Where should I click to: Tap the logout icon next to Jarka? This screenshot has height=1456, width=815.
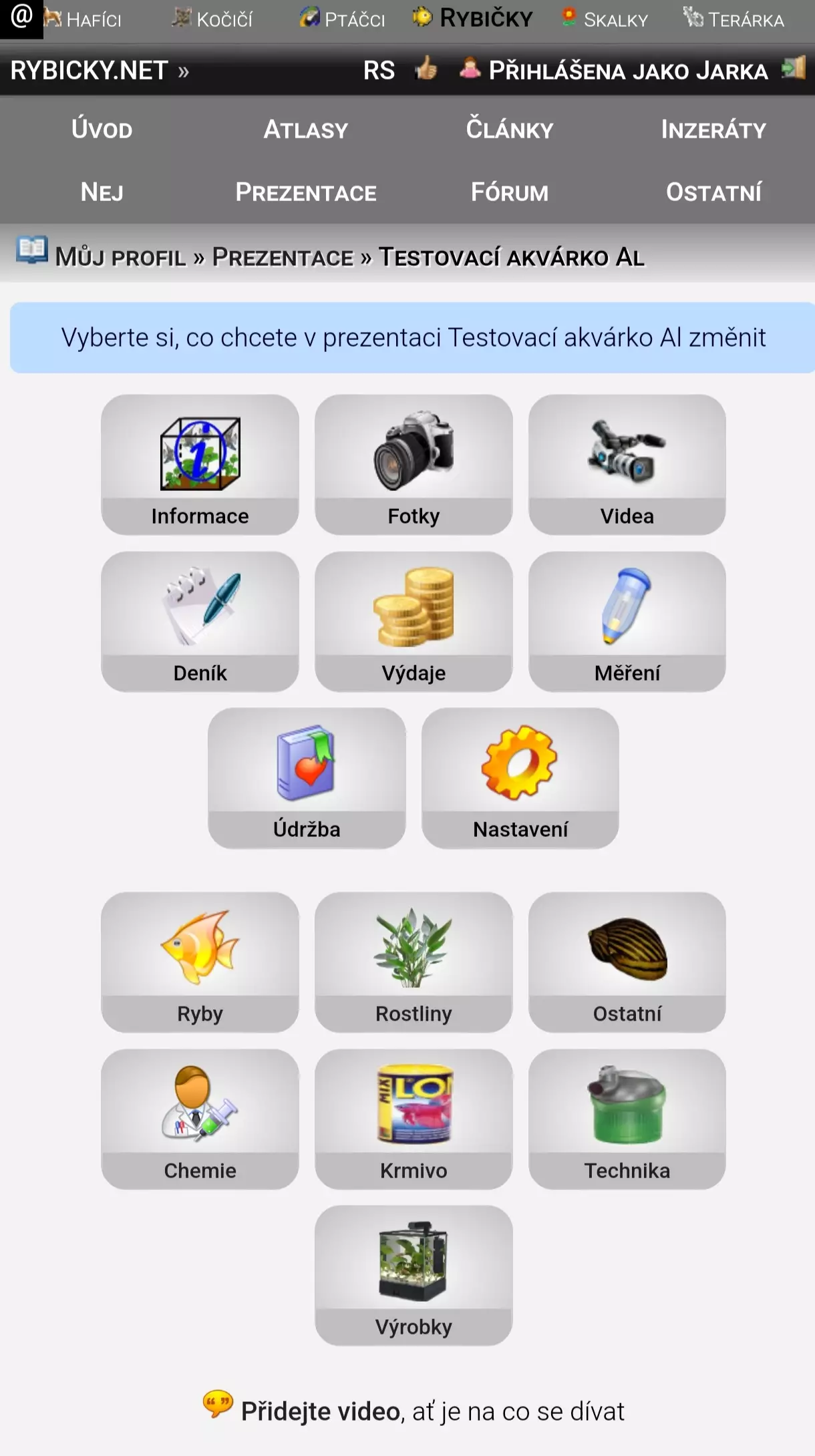(794, 69)
